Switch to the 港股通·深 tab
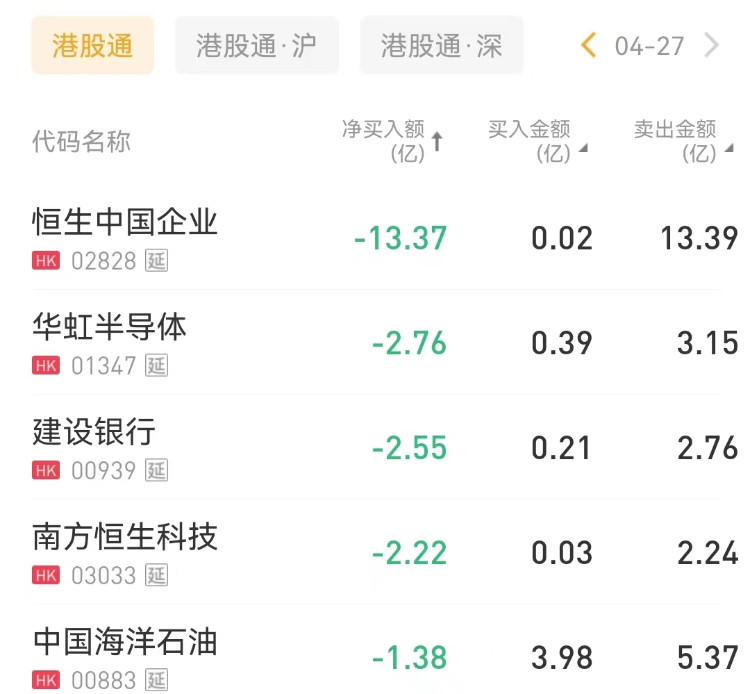 [x=441, y=46]
